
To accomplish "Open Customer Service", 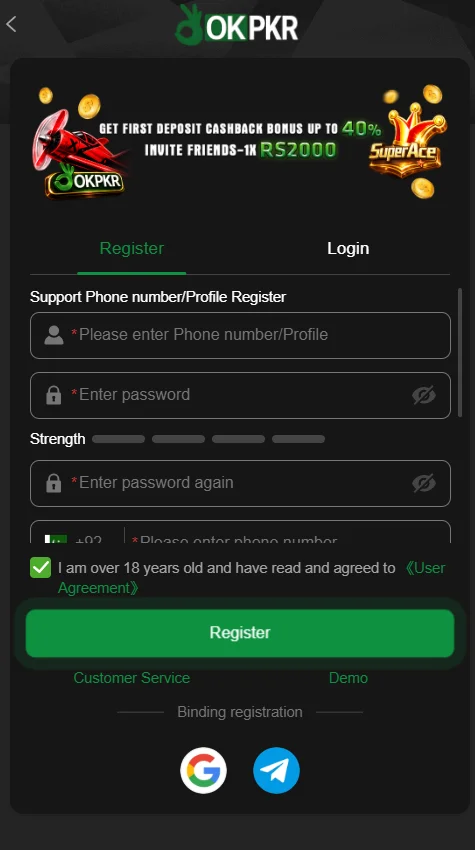I will (132, 678).
